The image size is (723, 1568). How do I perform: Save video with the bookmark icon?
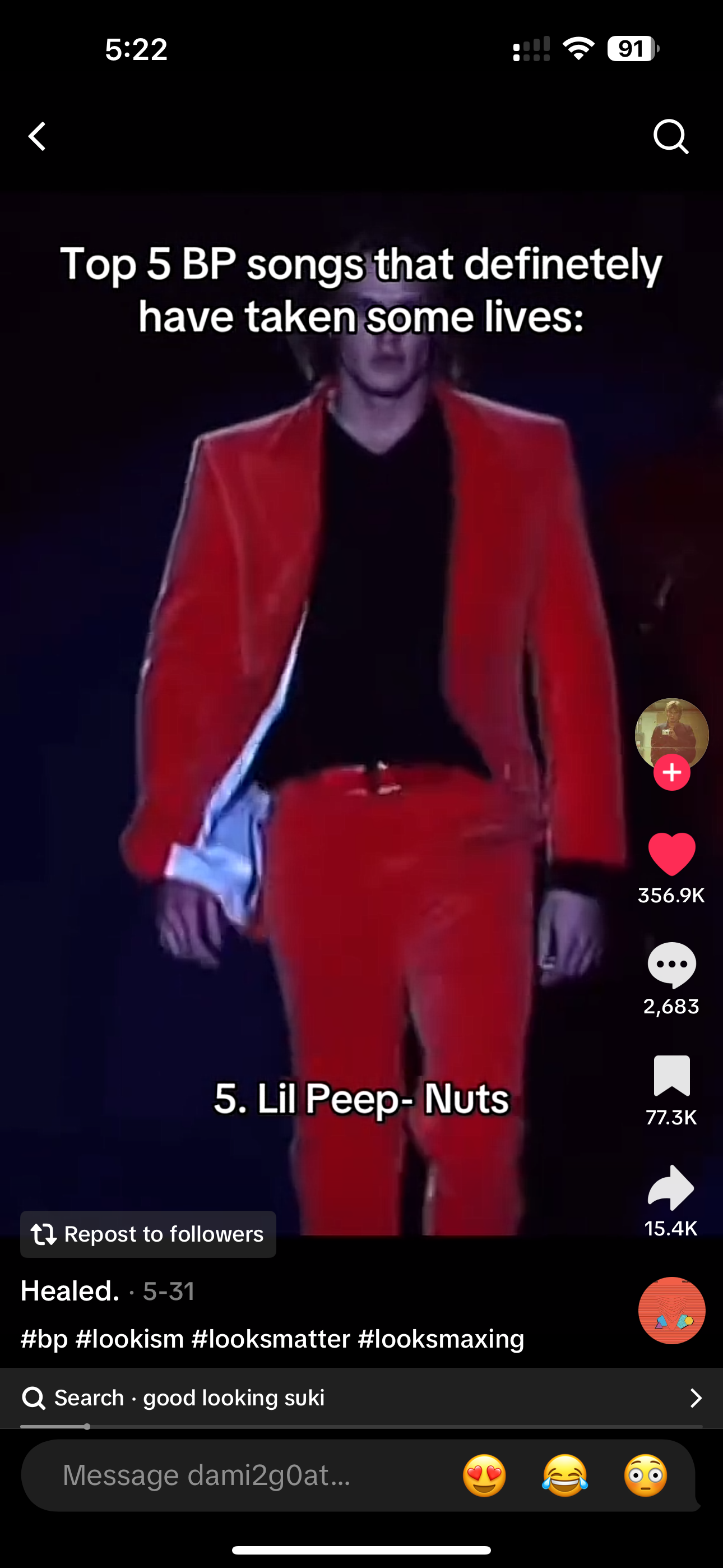click(x=671, y=1076)
